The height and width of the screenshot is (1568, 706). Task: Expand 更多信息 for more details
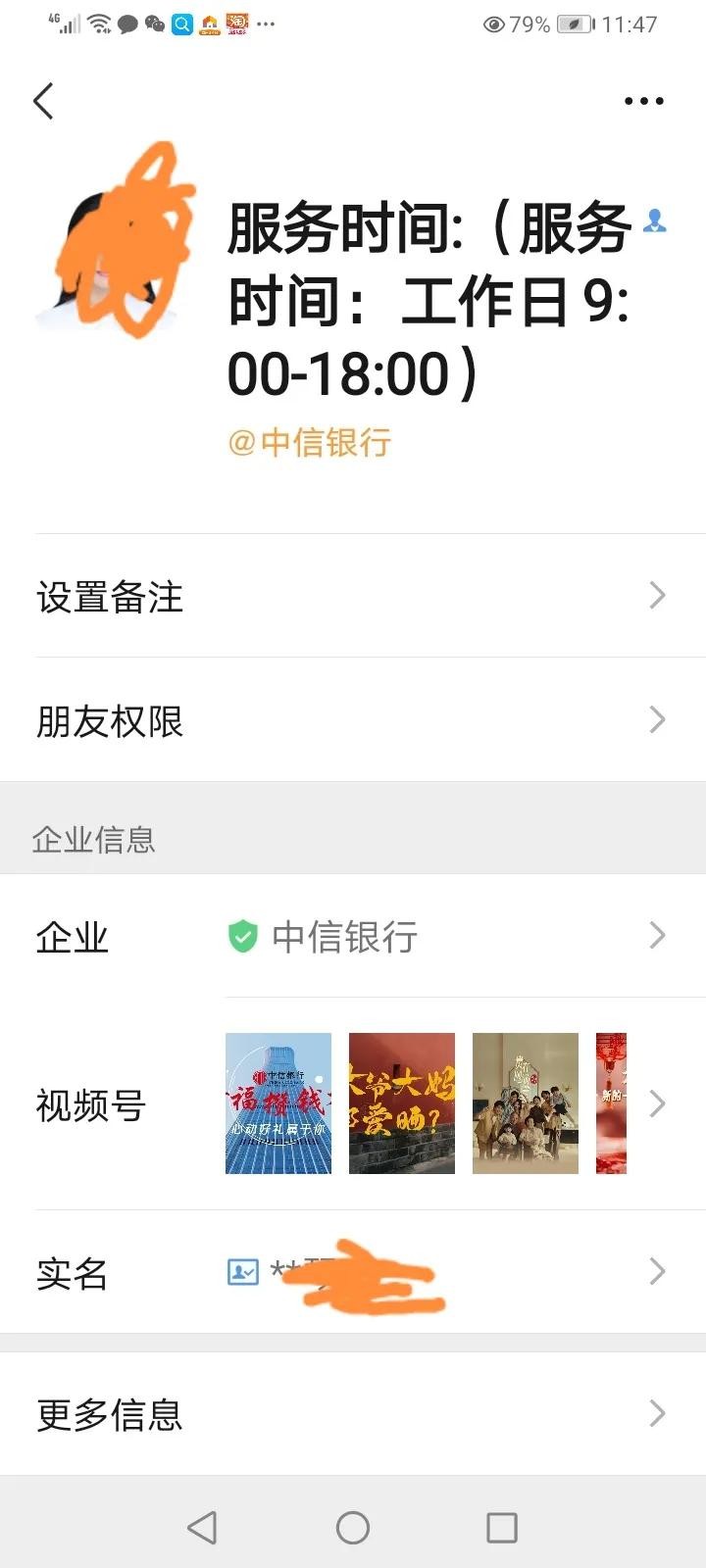[353, 1414]
